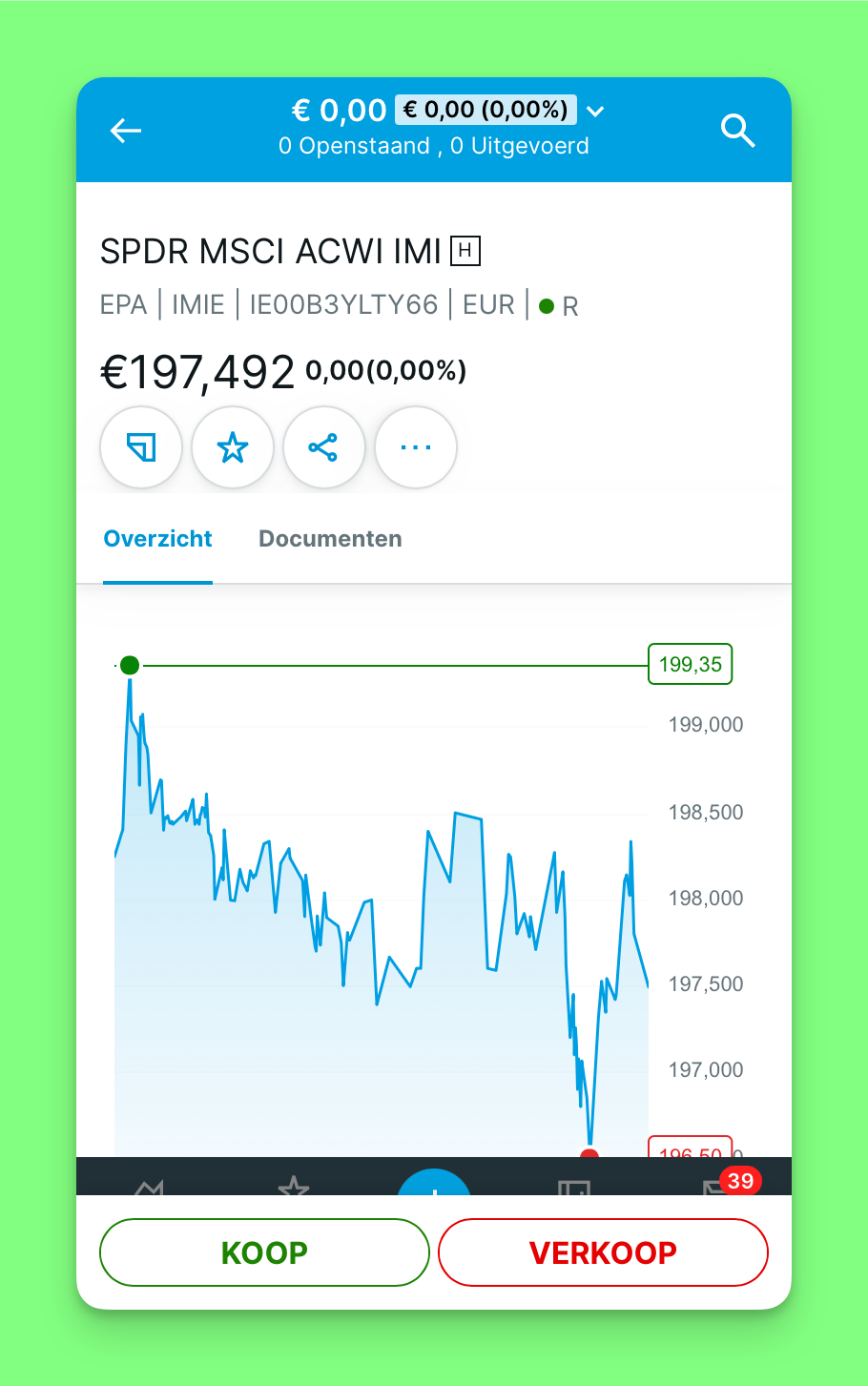The width and height of the screenshot is (868, 1386).
Task: Tap the VERKOOP button
Action: [x=603, y=1252]
